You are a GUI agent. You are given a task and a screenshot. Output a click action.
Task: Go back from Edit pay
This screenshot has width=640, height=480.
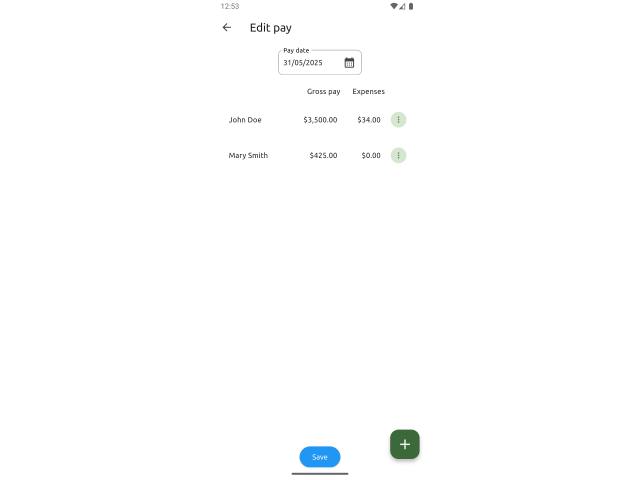tap(227, 28)
